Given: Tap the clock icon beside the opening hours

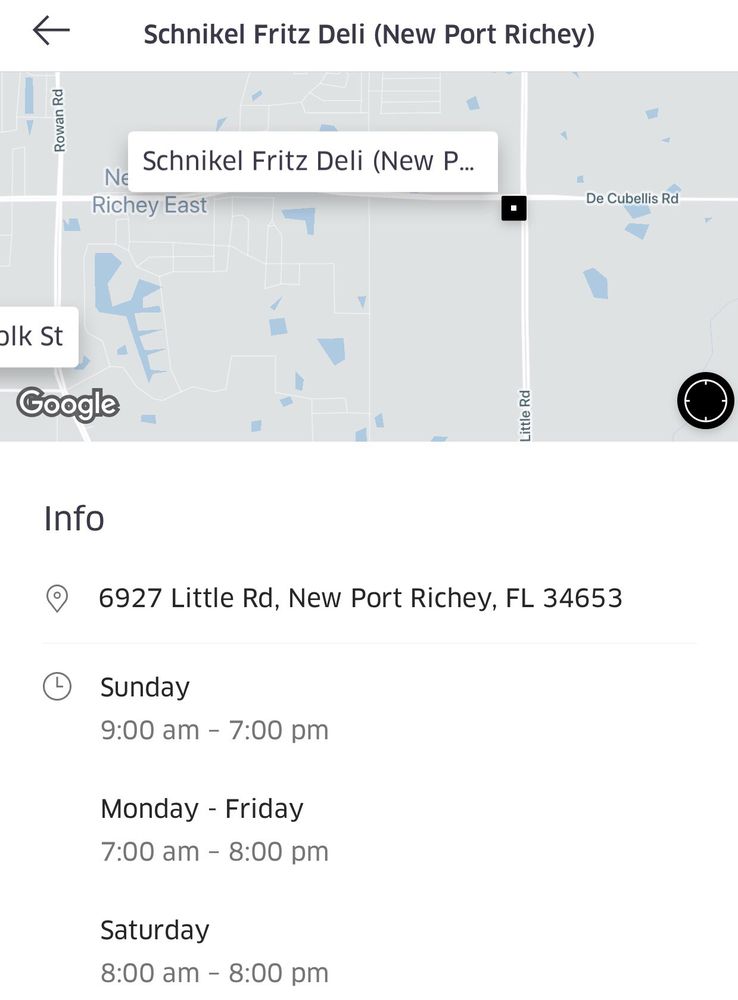Looking at the screenshot, I should (x=57, y=687).
